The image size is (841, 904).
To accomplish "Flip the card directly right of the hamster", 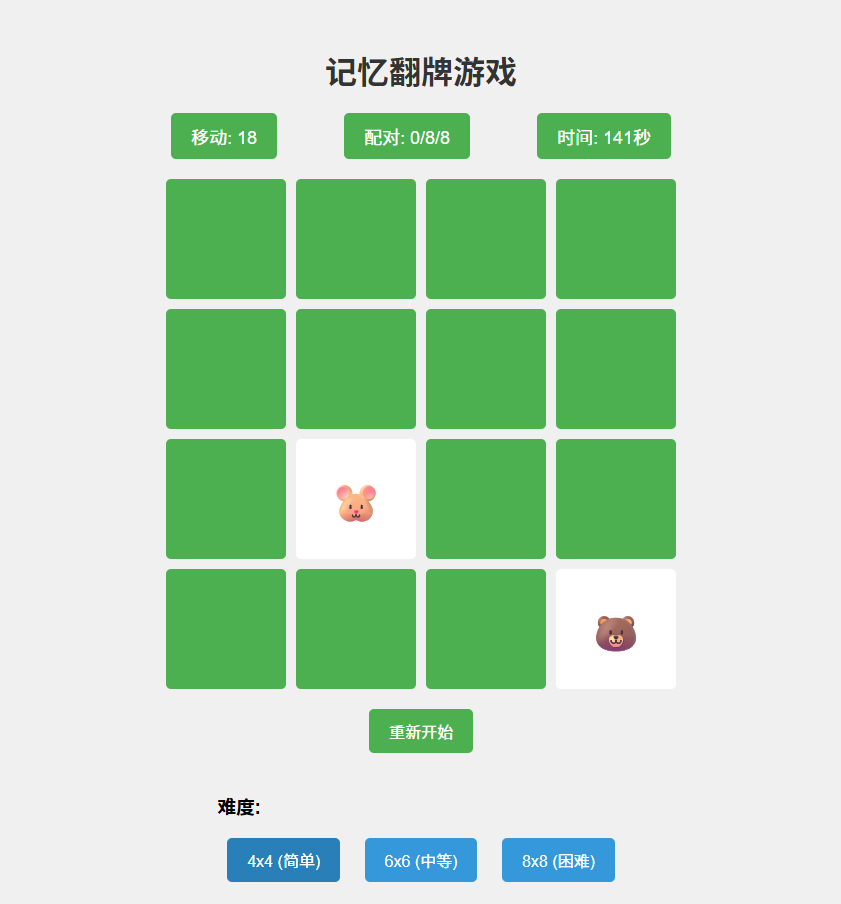I will (485, 498).
